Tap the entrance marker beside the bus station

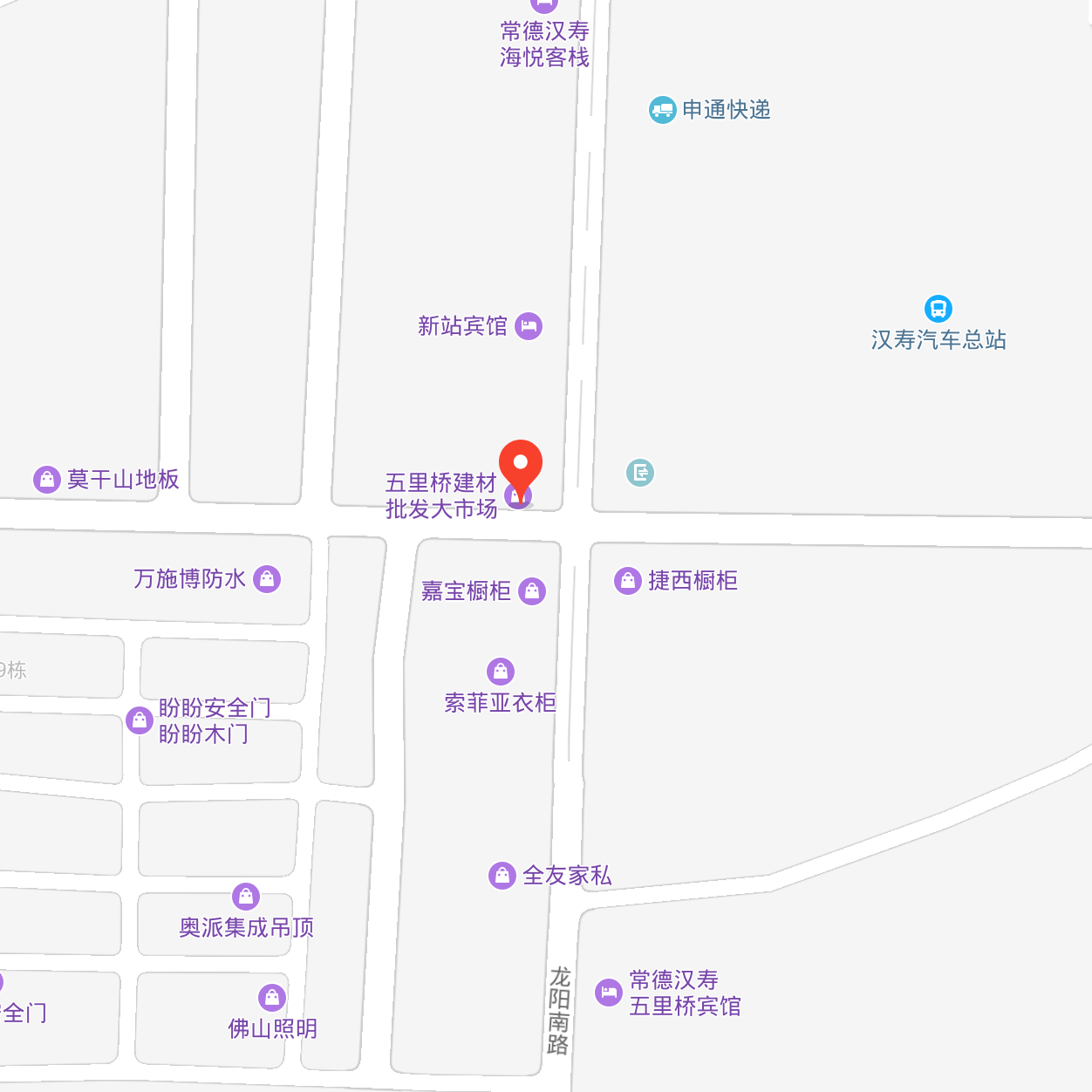click(x=640, y=473)
